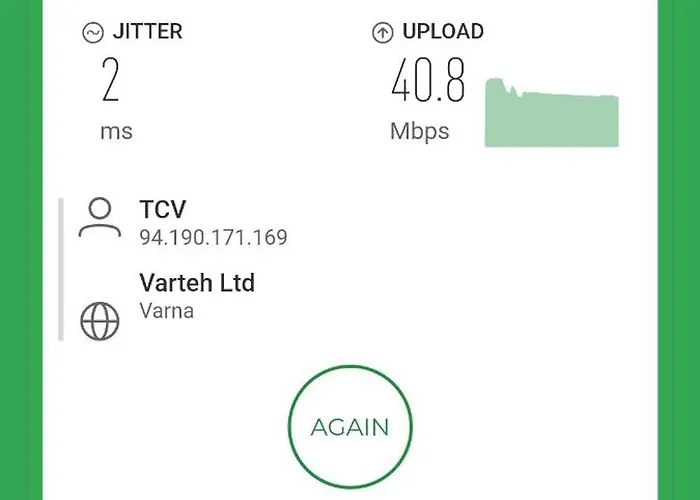
Task: Open the Varteh Ltd Varna server row
Action: click(x=197, y=296)
